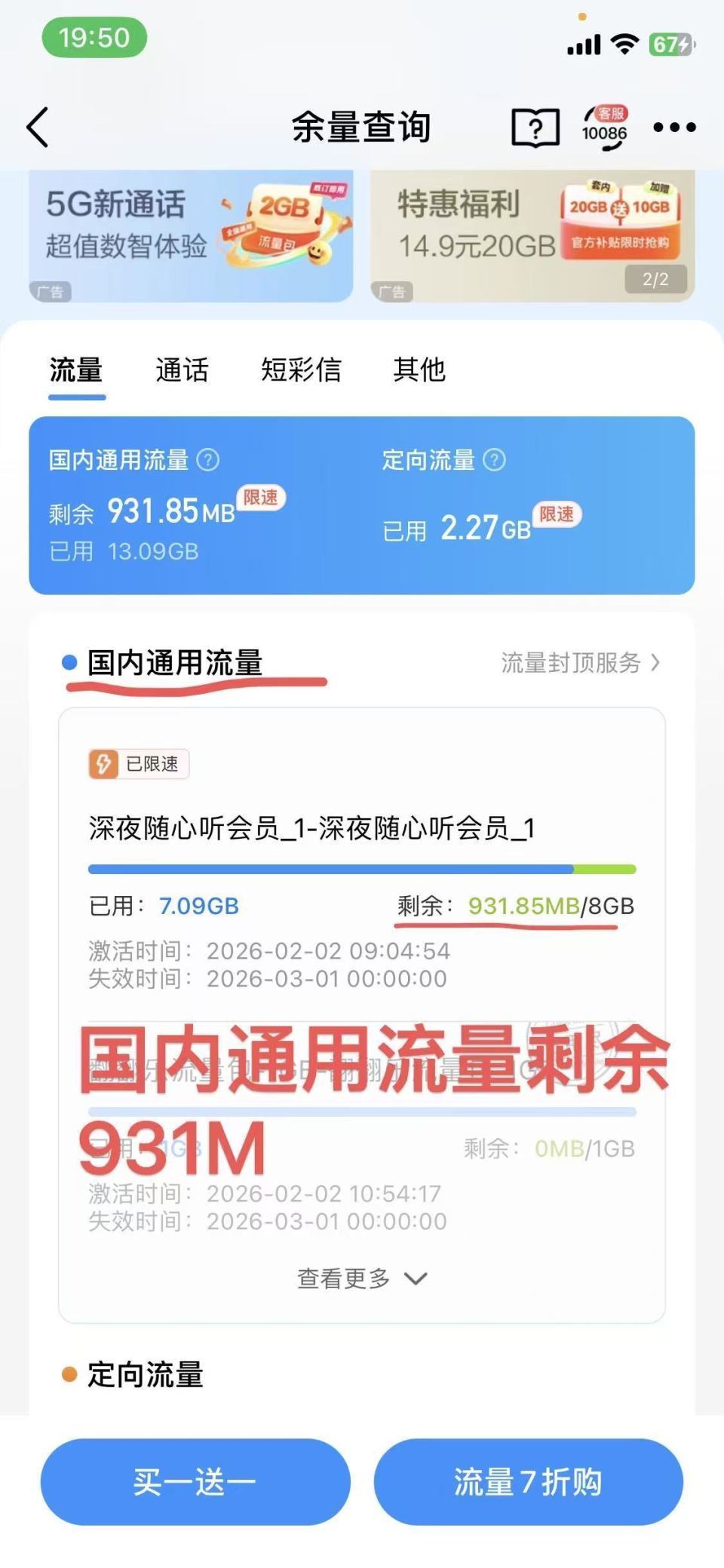The image size is (724, 1568).
Task: Tap the help icon beside 定向流量
Action: 494,459
